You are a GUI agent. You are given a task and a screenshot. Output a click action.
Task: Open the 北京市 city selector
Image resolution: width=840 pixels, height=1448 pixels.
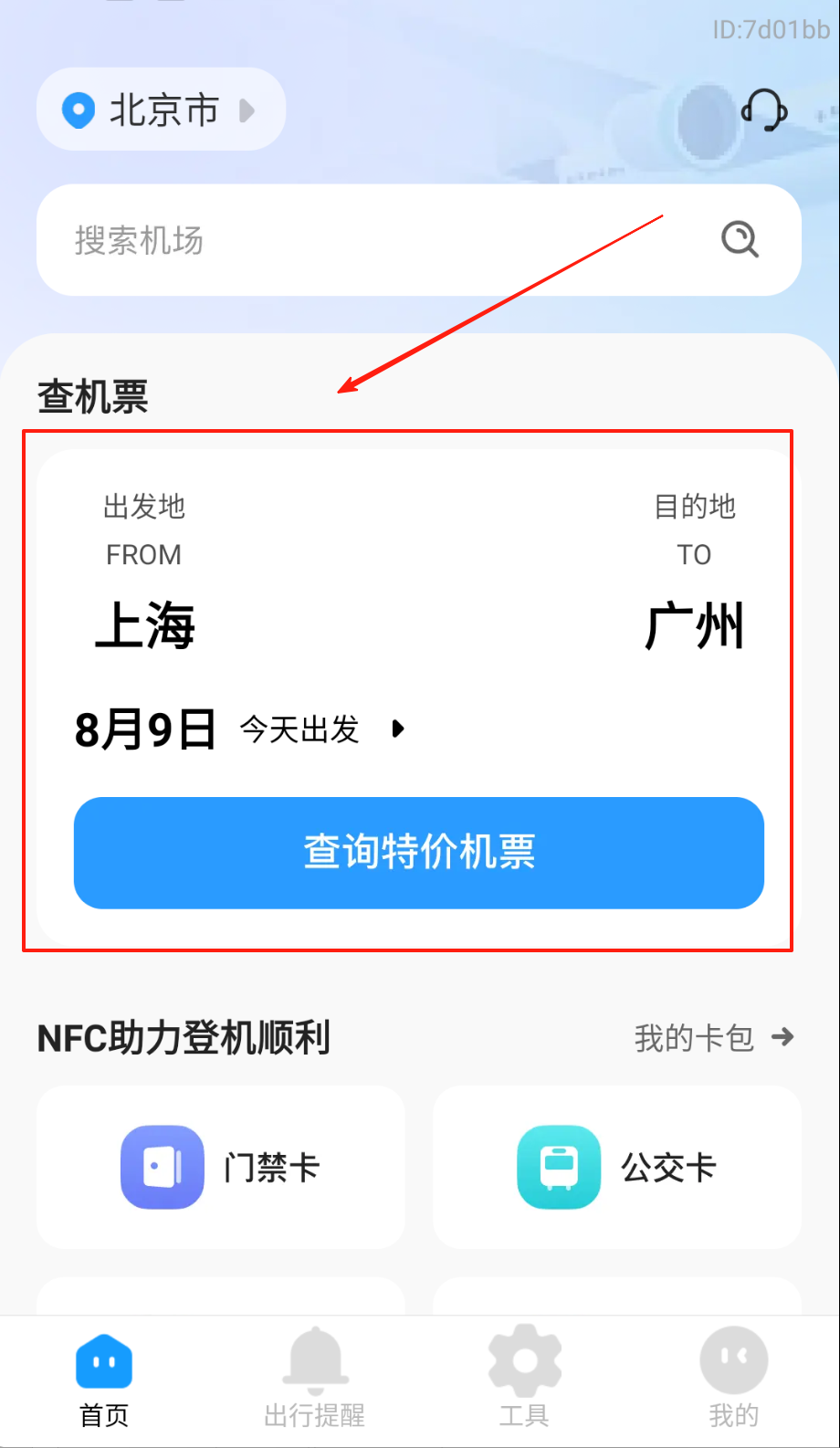pos(161,110)
